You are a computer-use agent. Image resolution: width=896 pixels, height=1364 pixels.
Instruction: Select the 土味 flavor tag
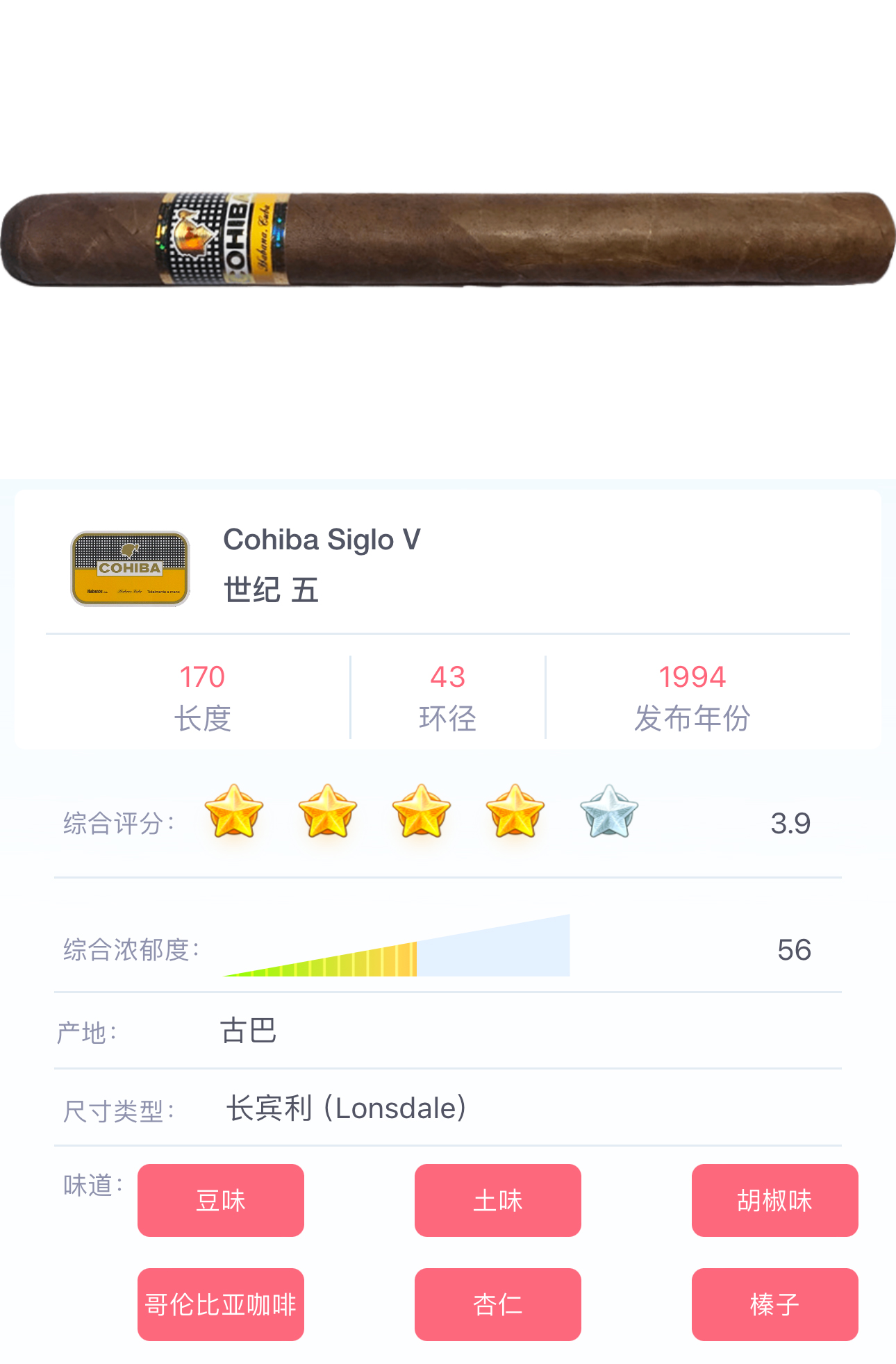pyautogui.click(x=497, y=1200)
